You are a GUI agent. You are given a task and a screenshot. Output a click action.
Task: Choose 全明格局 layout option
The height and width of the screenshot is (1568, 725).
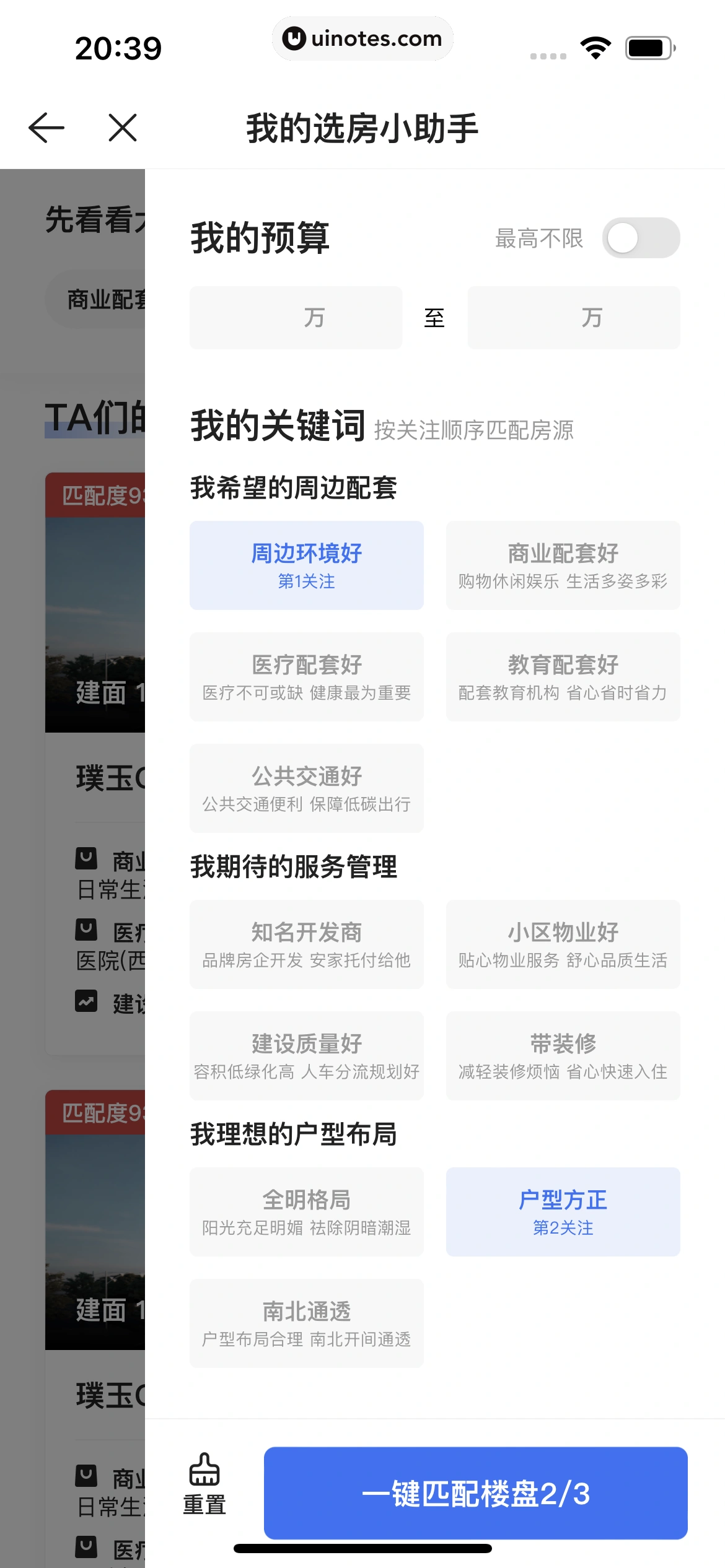coord(307,1211)
